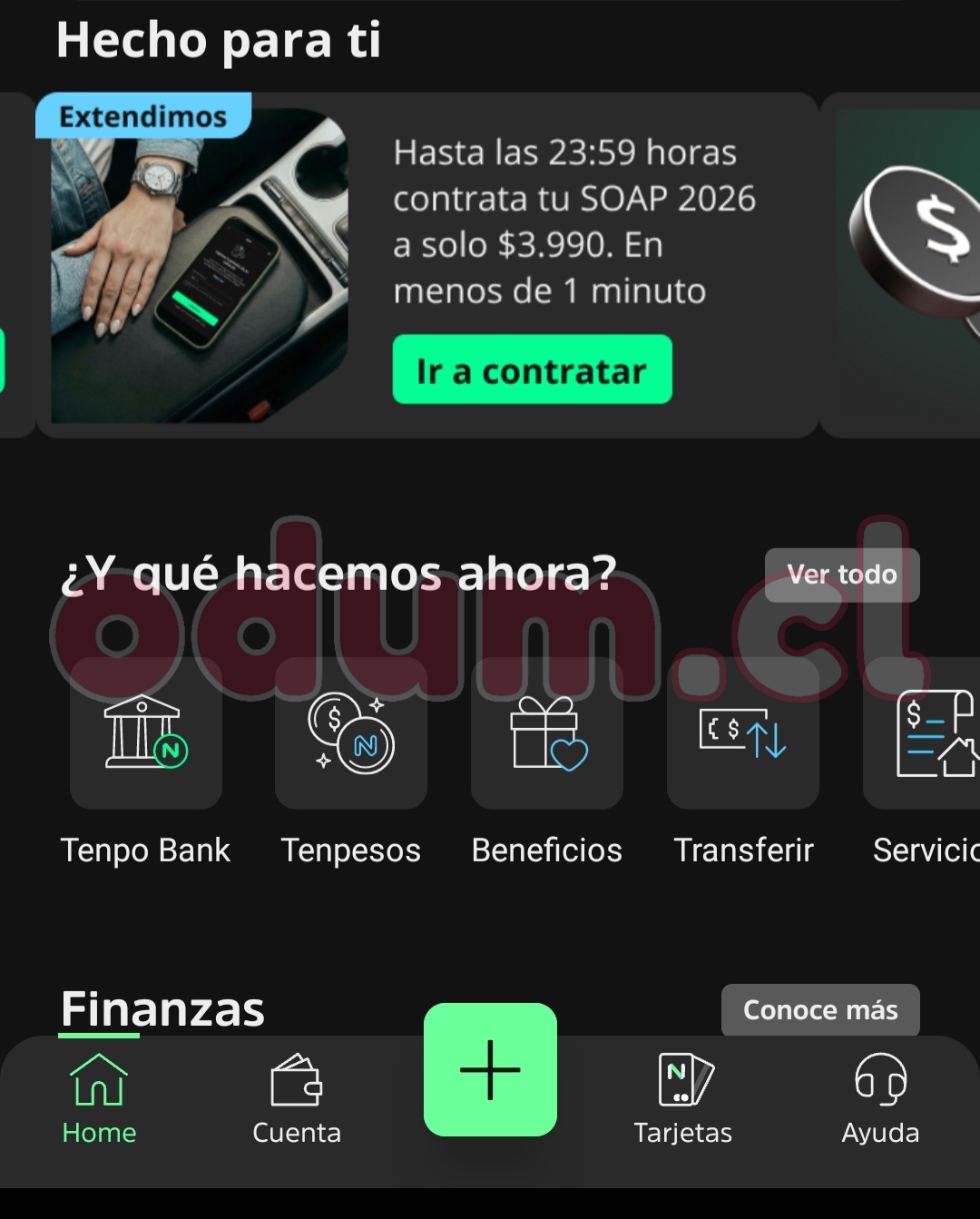
Task: Open the Finanzas section heading
Action: [162, 1006]
